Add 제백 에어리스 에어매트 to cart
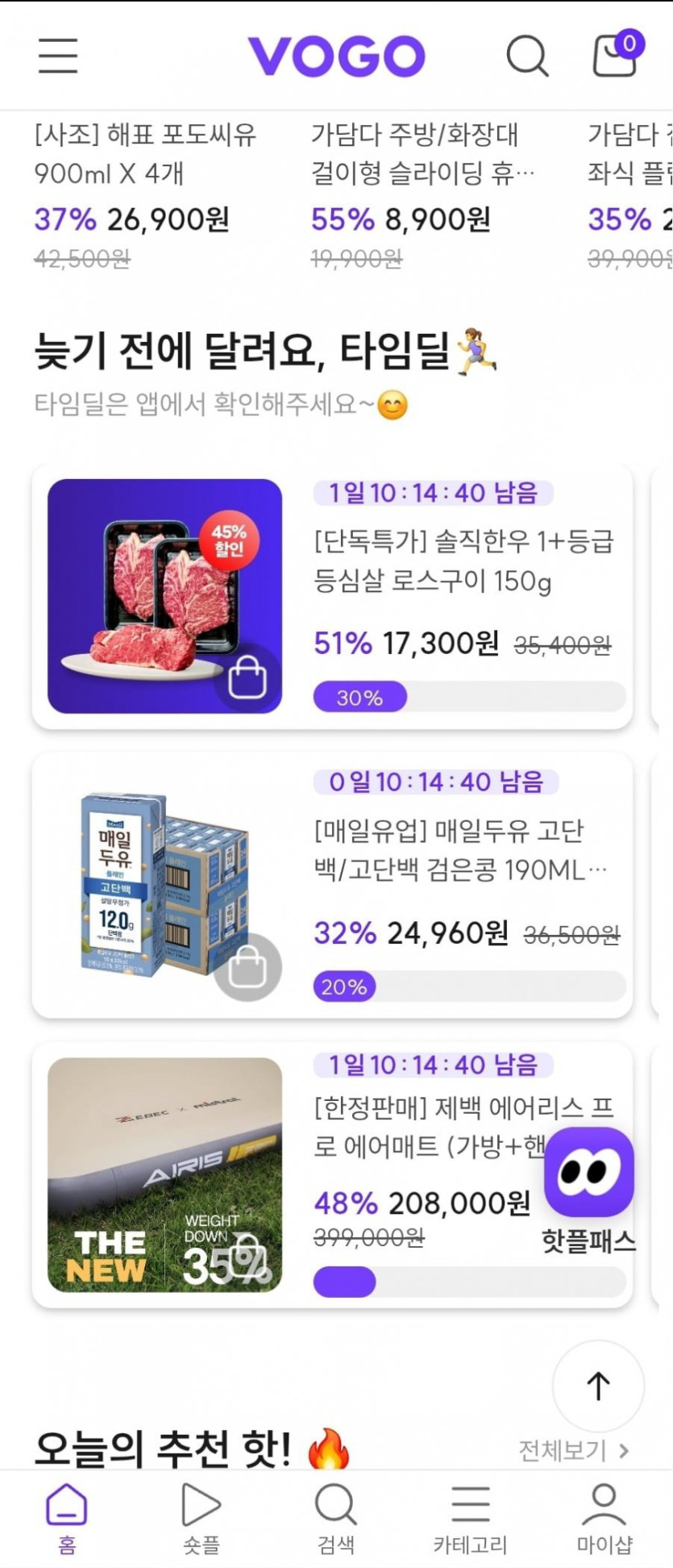 tap(247, 1257)
